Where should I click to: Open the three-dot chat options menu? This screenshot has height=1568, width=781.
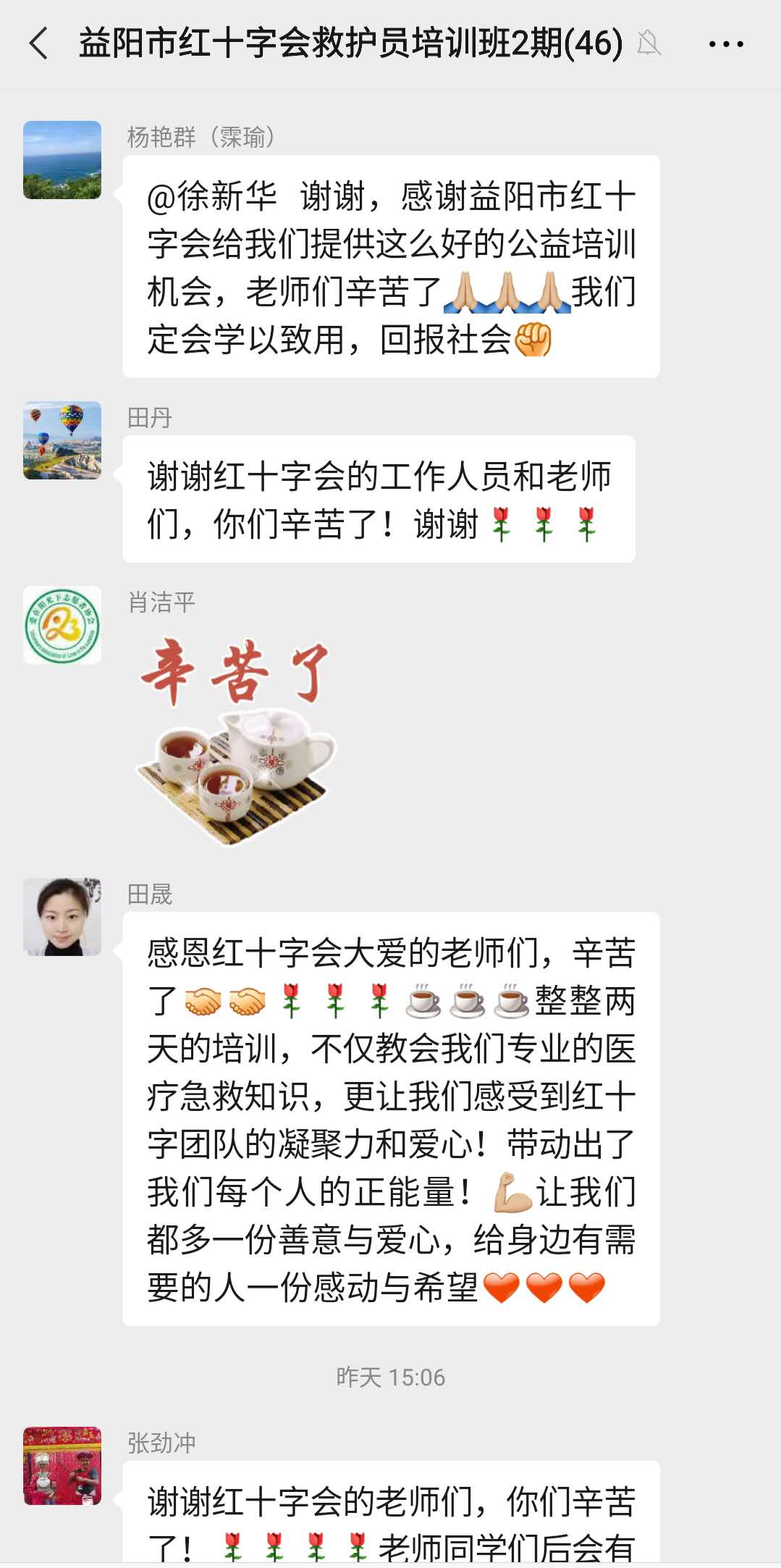(x=726, y=44)
